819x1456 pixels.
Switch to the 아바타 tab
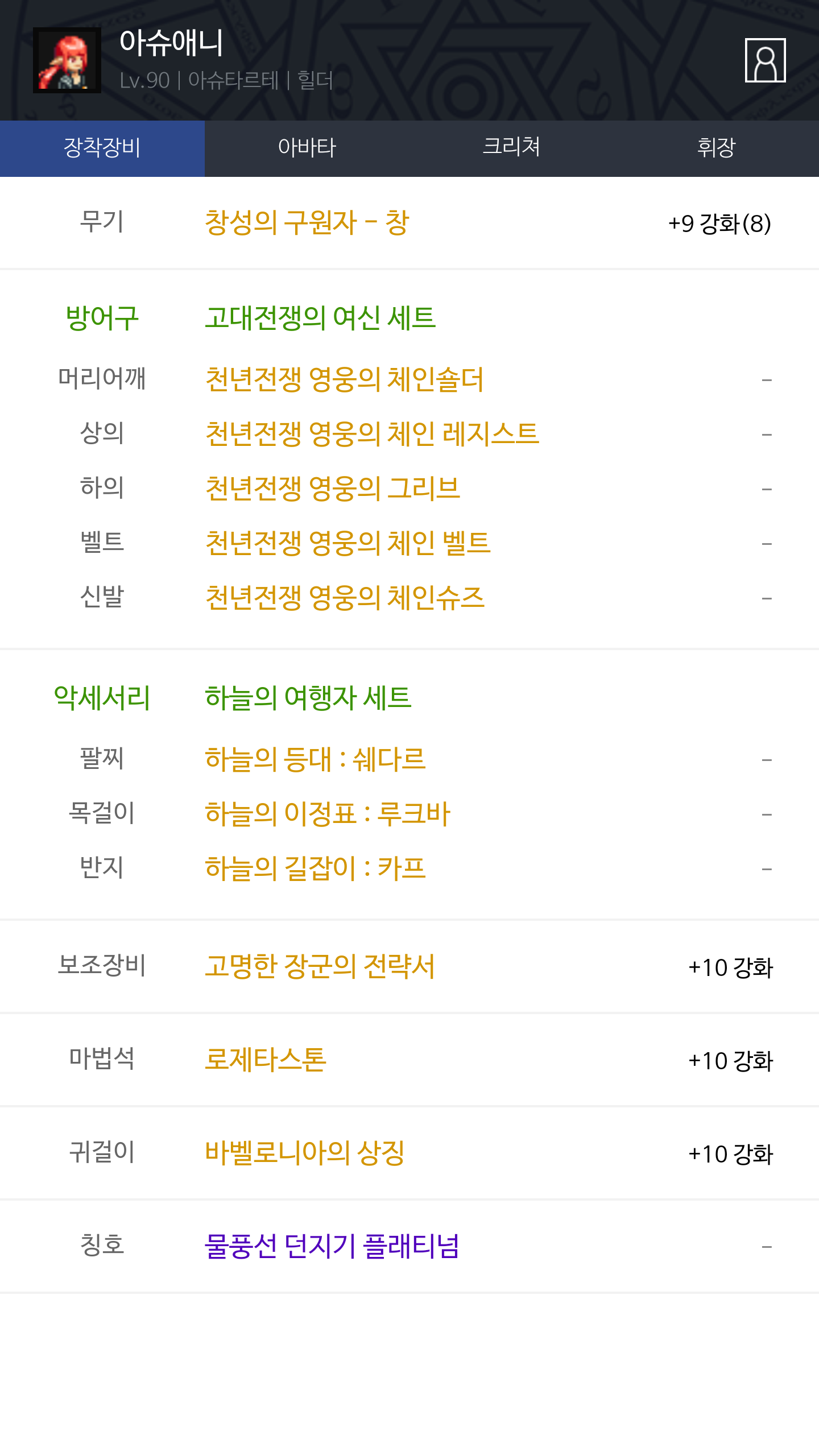307,148
